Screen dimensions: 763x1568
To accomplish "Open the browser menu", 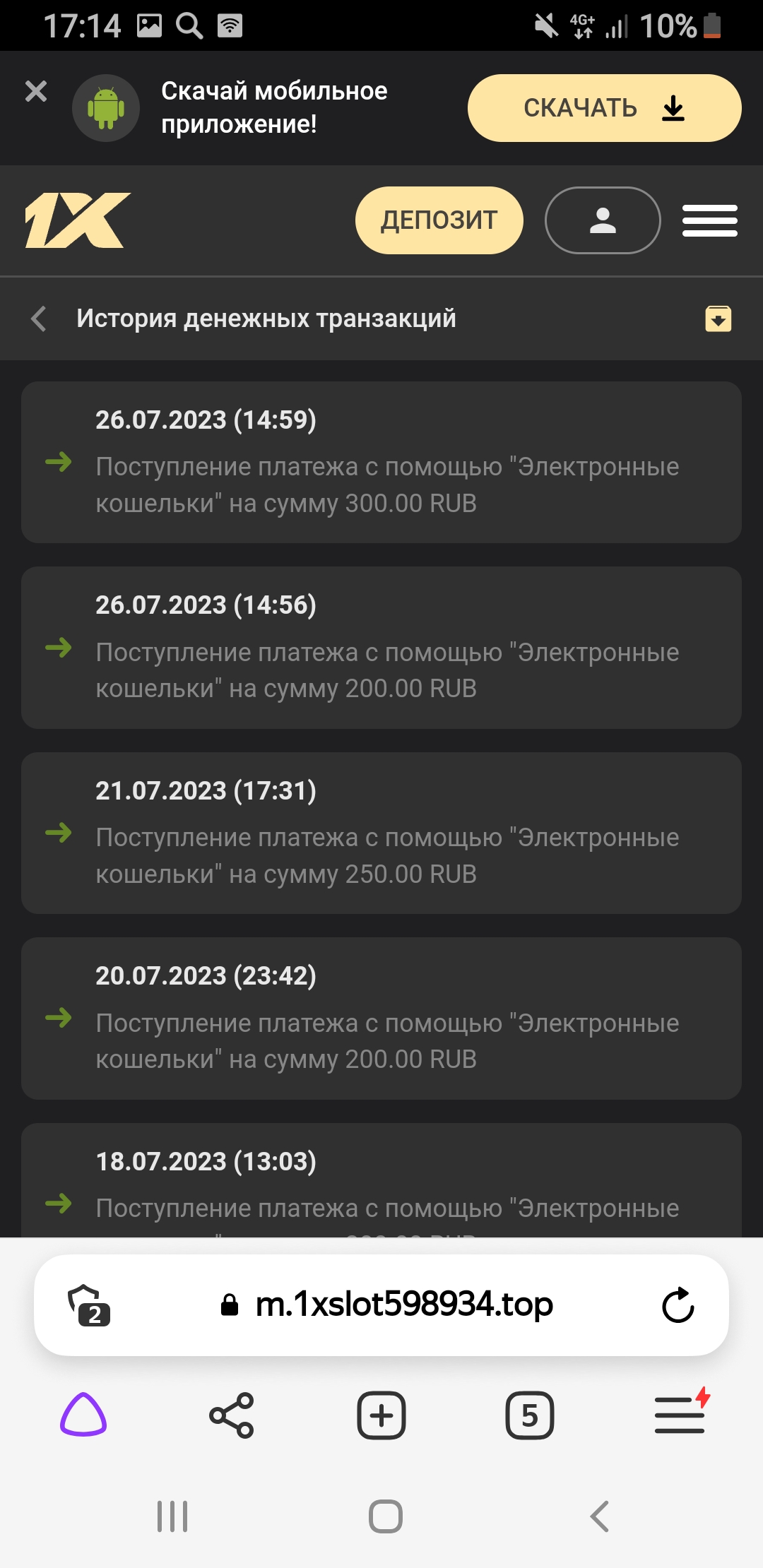I will pos(680,1415).
